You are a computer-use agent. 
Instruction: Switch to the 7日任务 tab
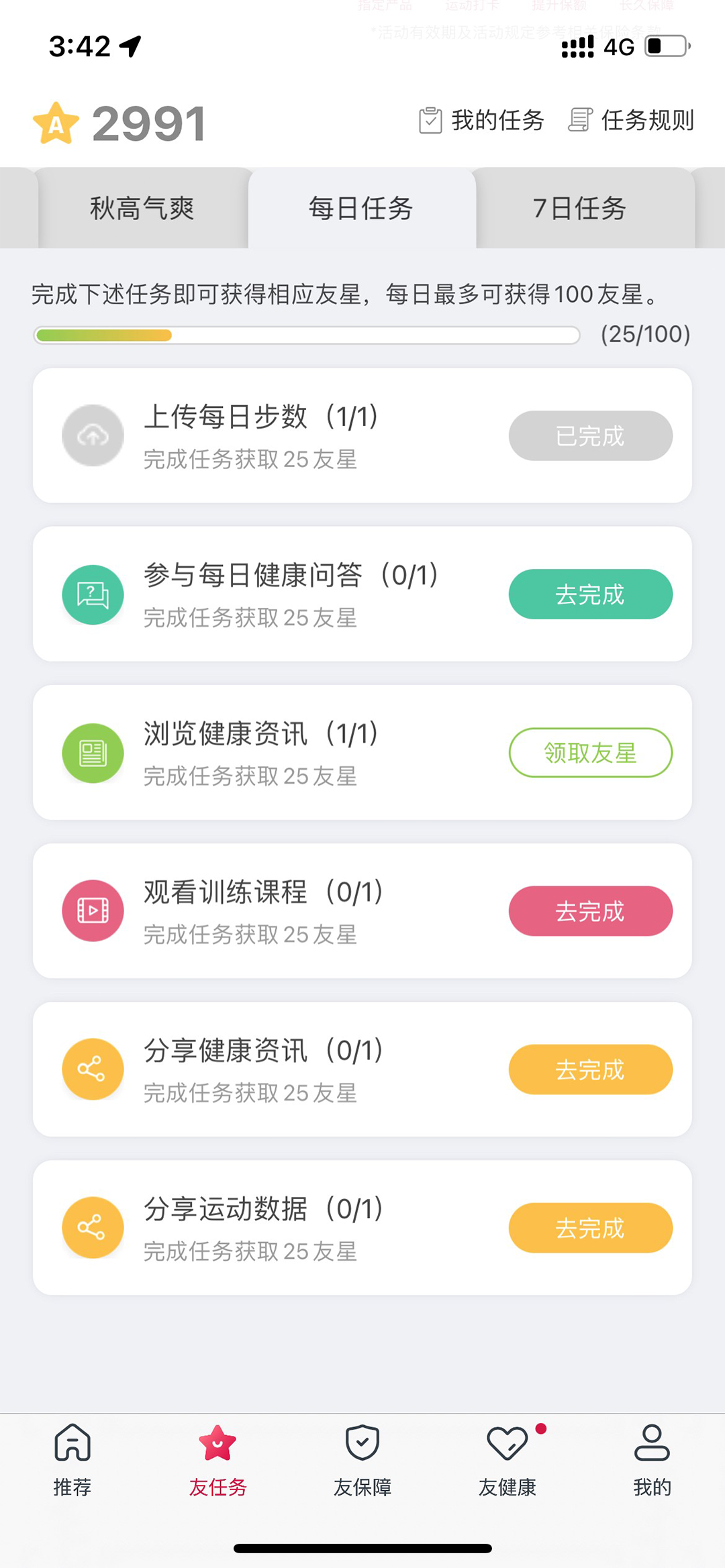579,209
